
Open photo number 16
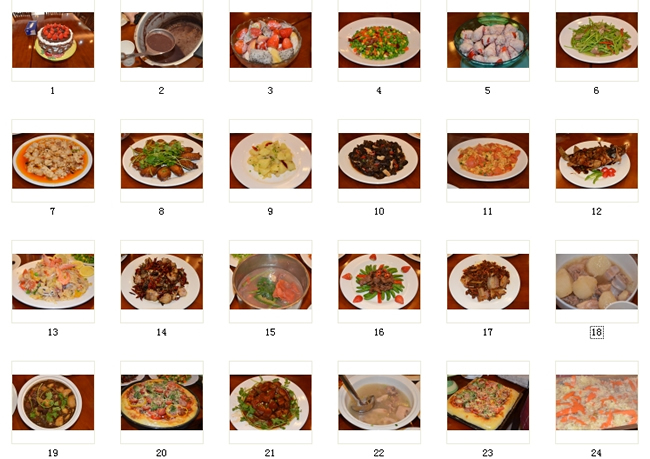(379, 281)
